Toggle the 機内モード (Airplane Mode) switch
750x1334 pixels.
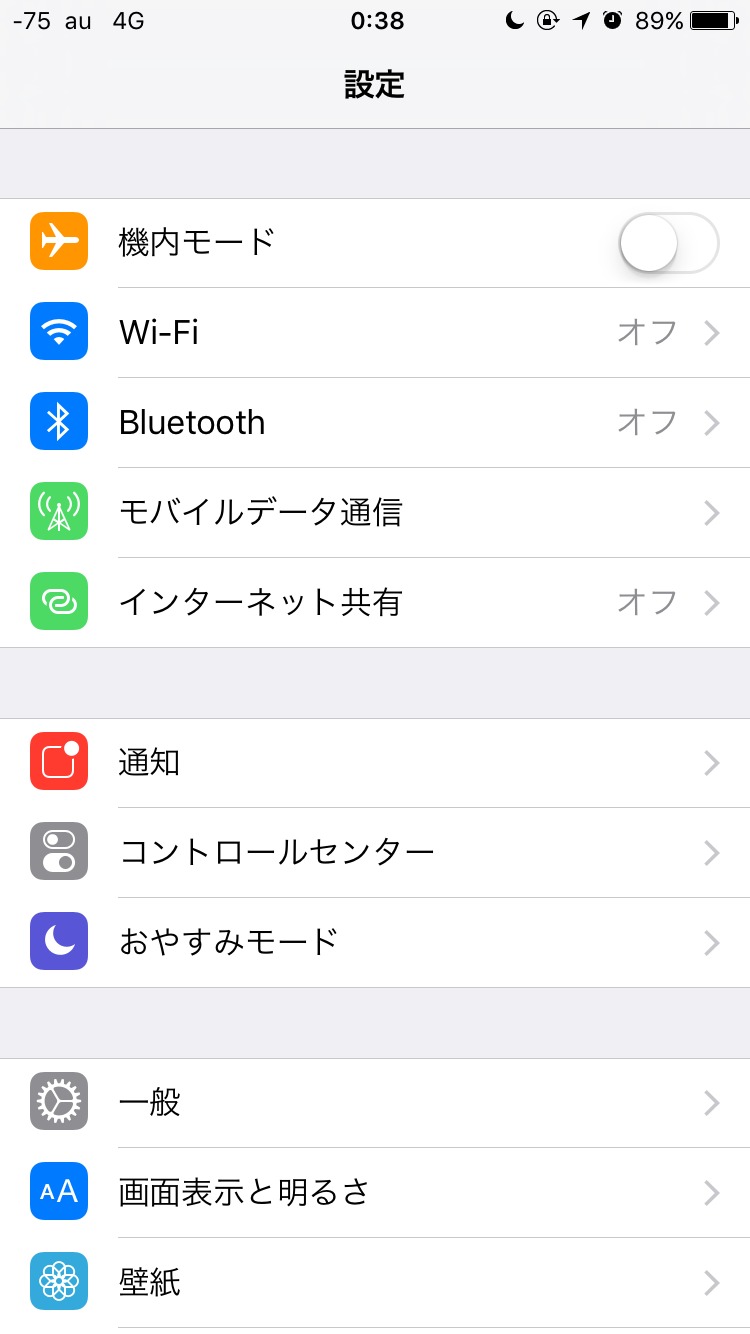668,243
